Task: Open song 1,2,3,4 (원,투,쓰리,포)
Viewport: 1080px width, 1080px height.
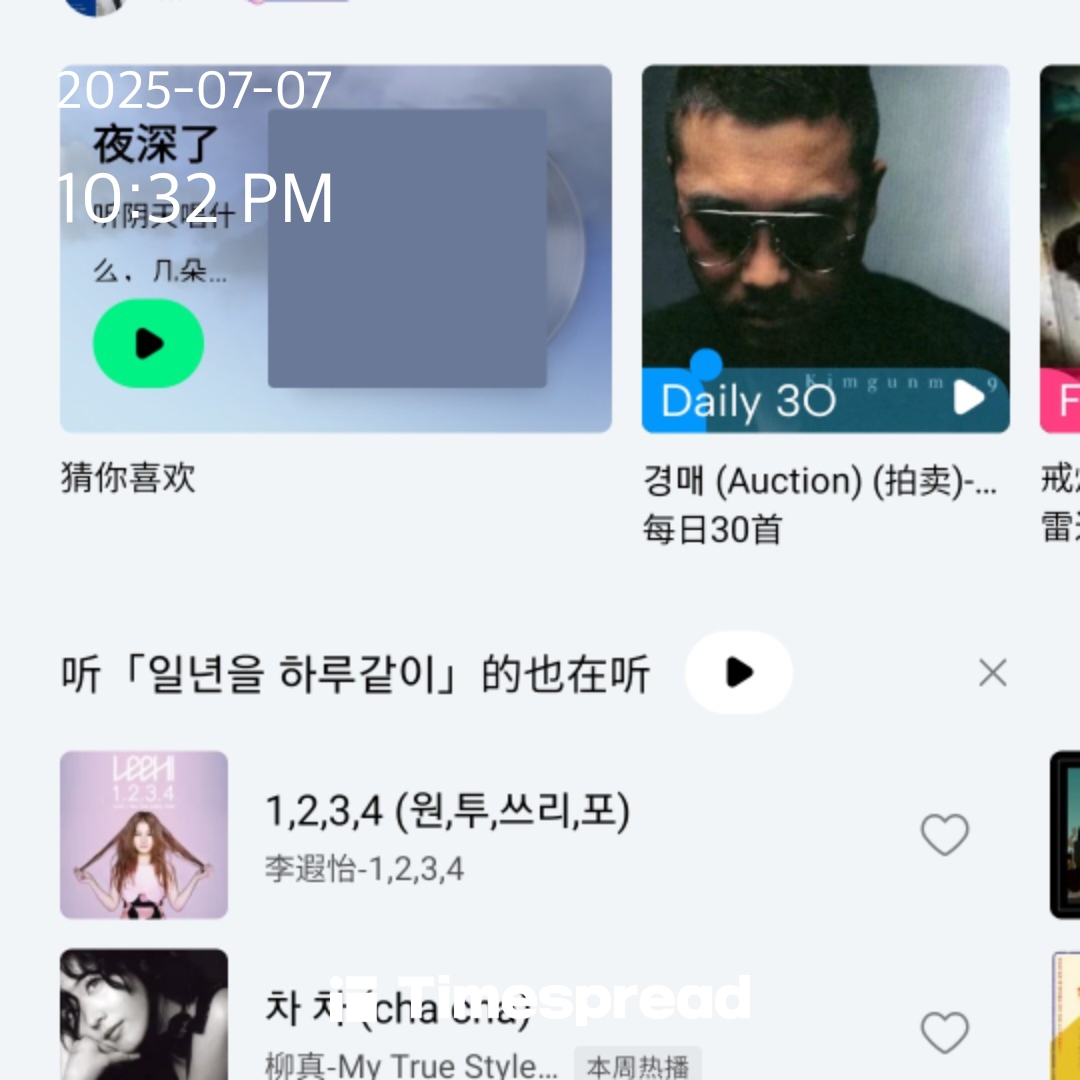Action: [447, 812]
